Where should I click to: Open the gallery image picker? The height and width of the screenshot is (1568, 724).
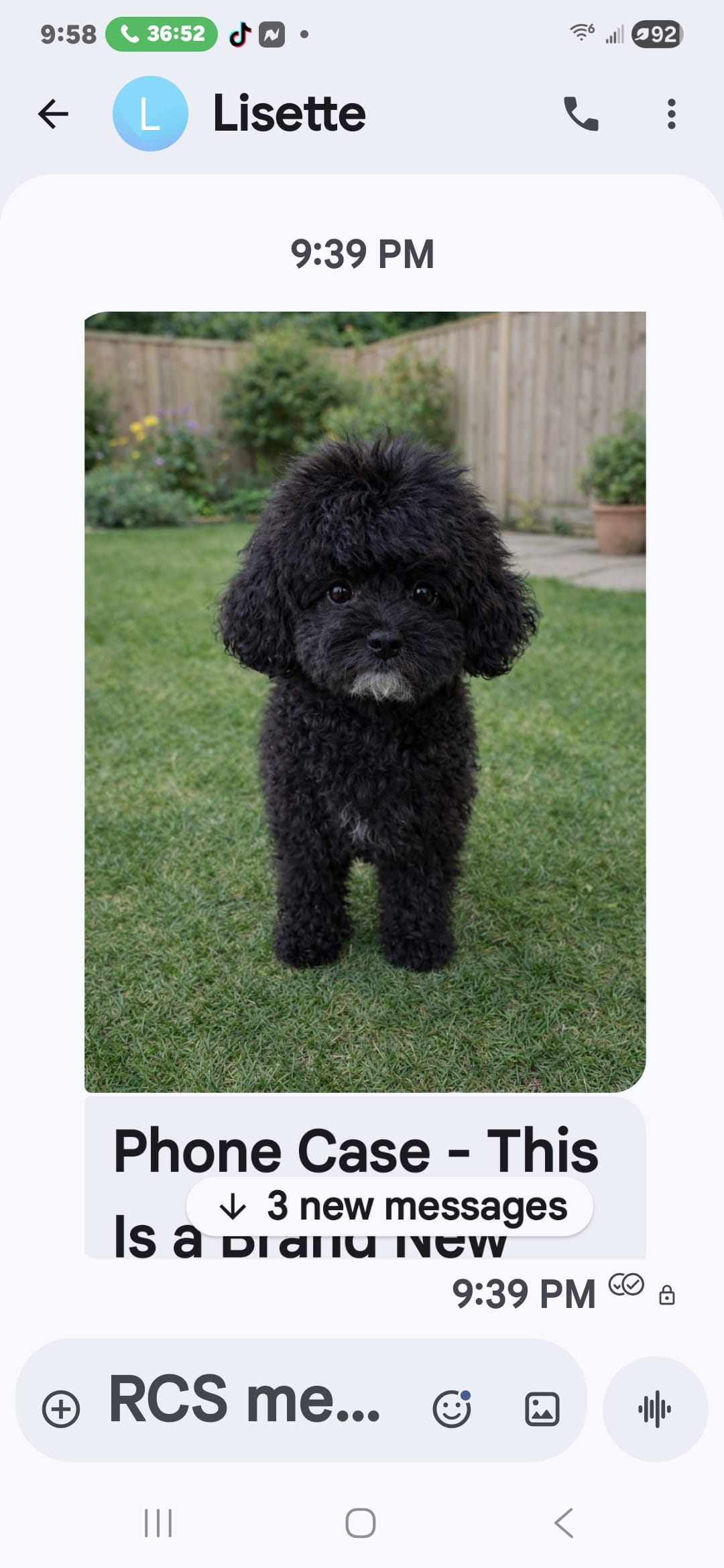point(542,1409)
